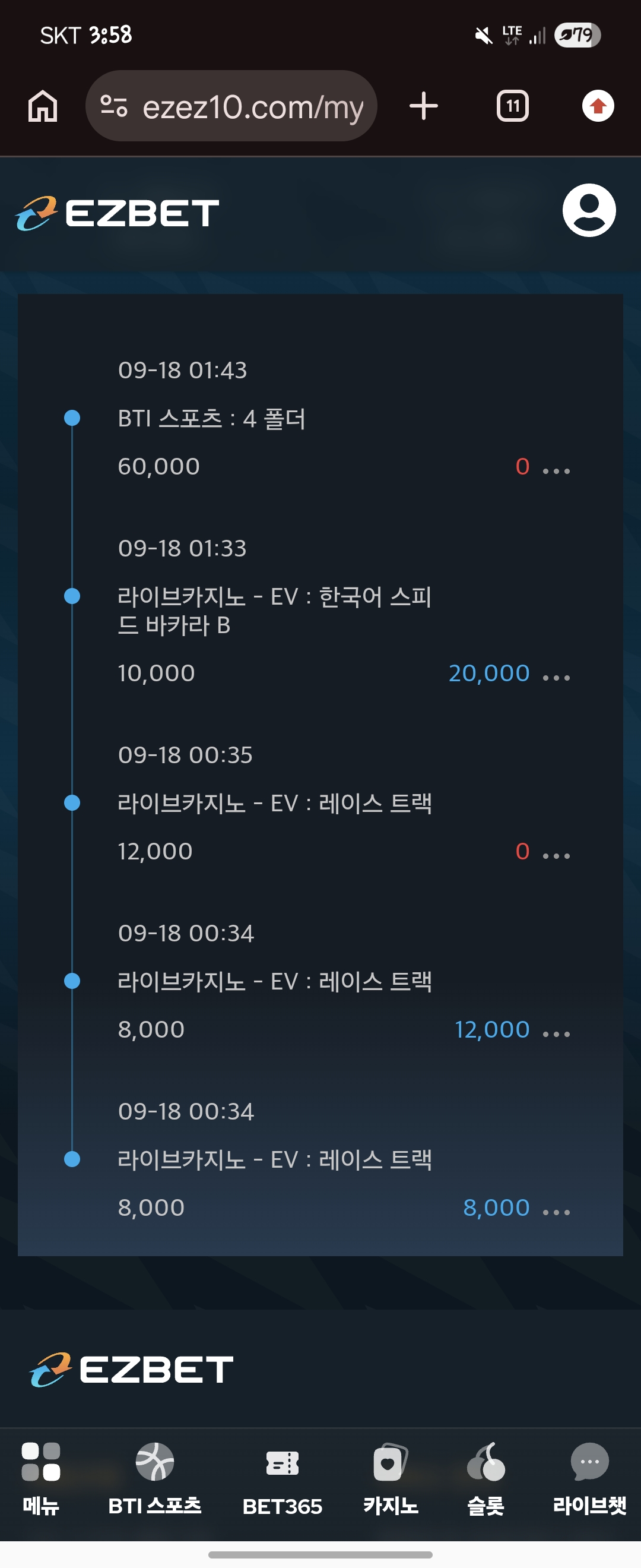The height and width of the screenshot is (1568, 641).
Task: Tap the browser update arrow icon
Action: pos(598,106)
